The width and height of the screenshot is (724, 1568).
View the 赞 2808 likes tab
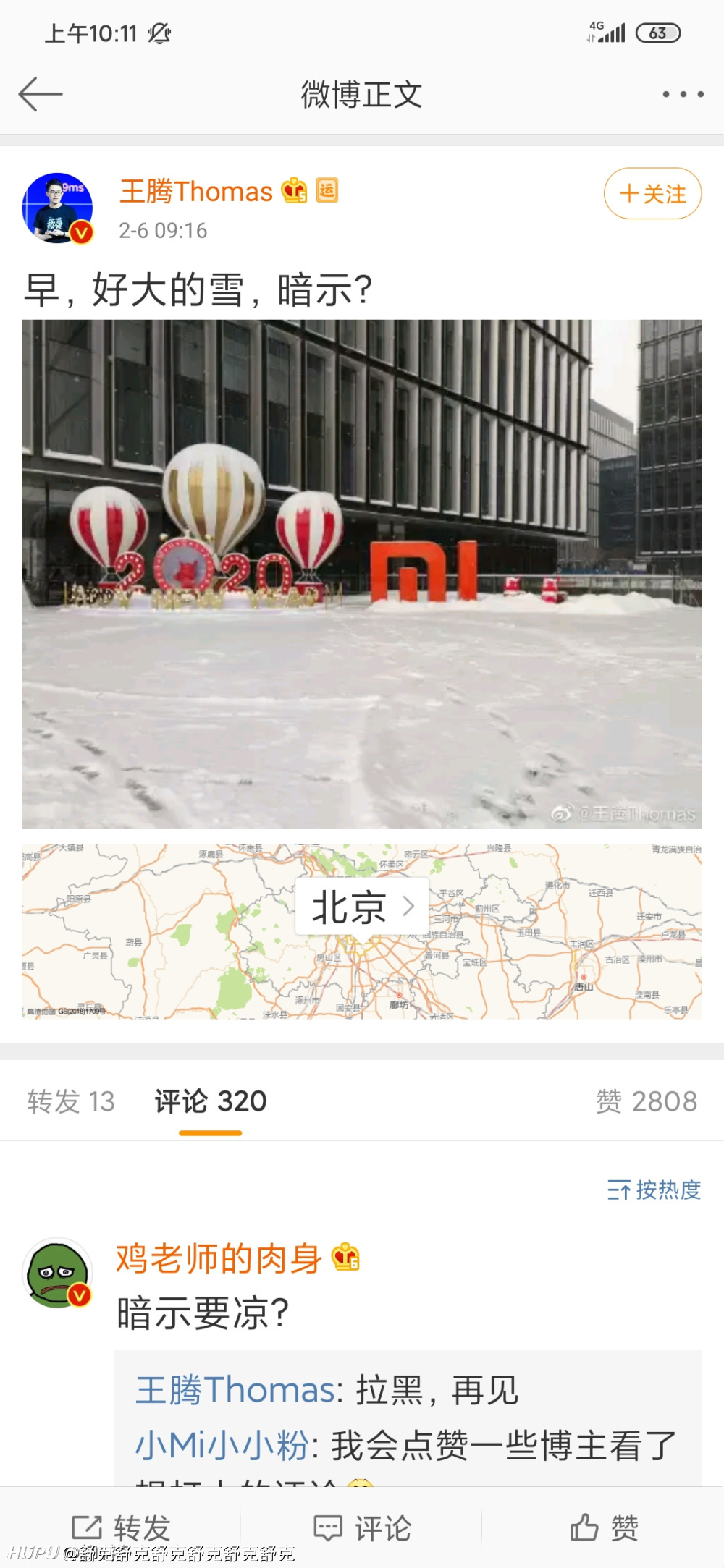[x=647, y=1101]
